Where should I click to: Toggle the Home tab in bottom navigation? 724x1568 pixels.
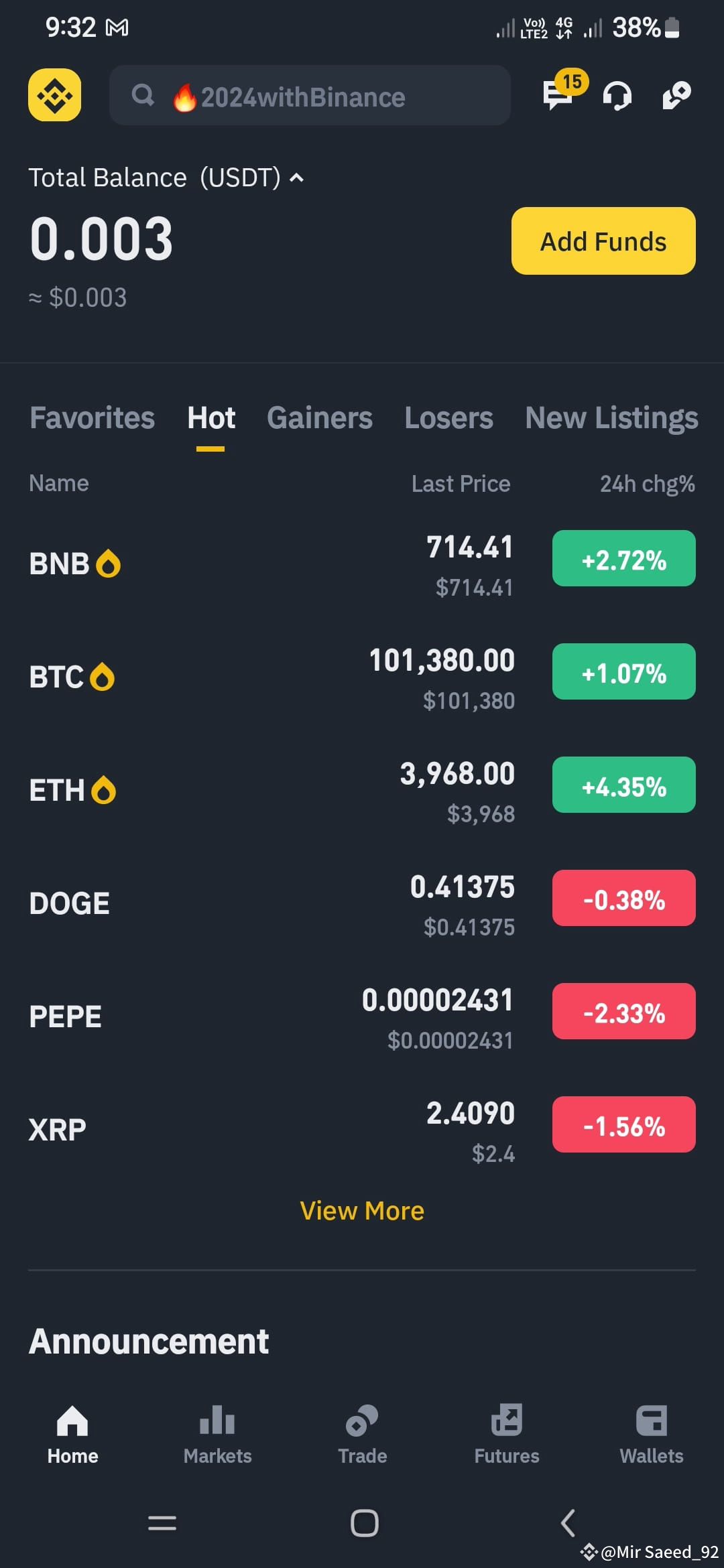(72, 1434)
